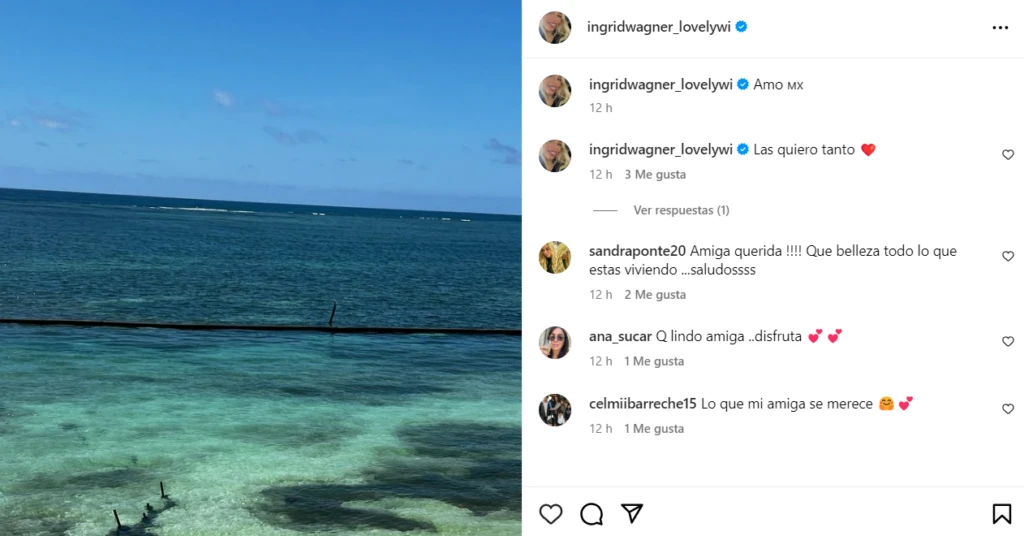Save the post with the bookmark icon

[1001, 514]
